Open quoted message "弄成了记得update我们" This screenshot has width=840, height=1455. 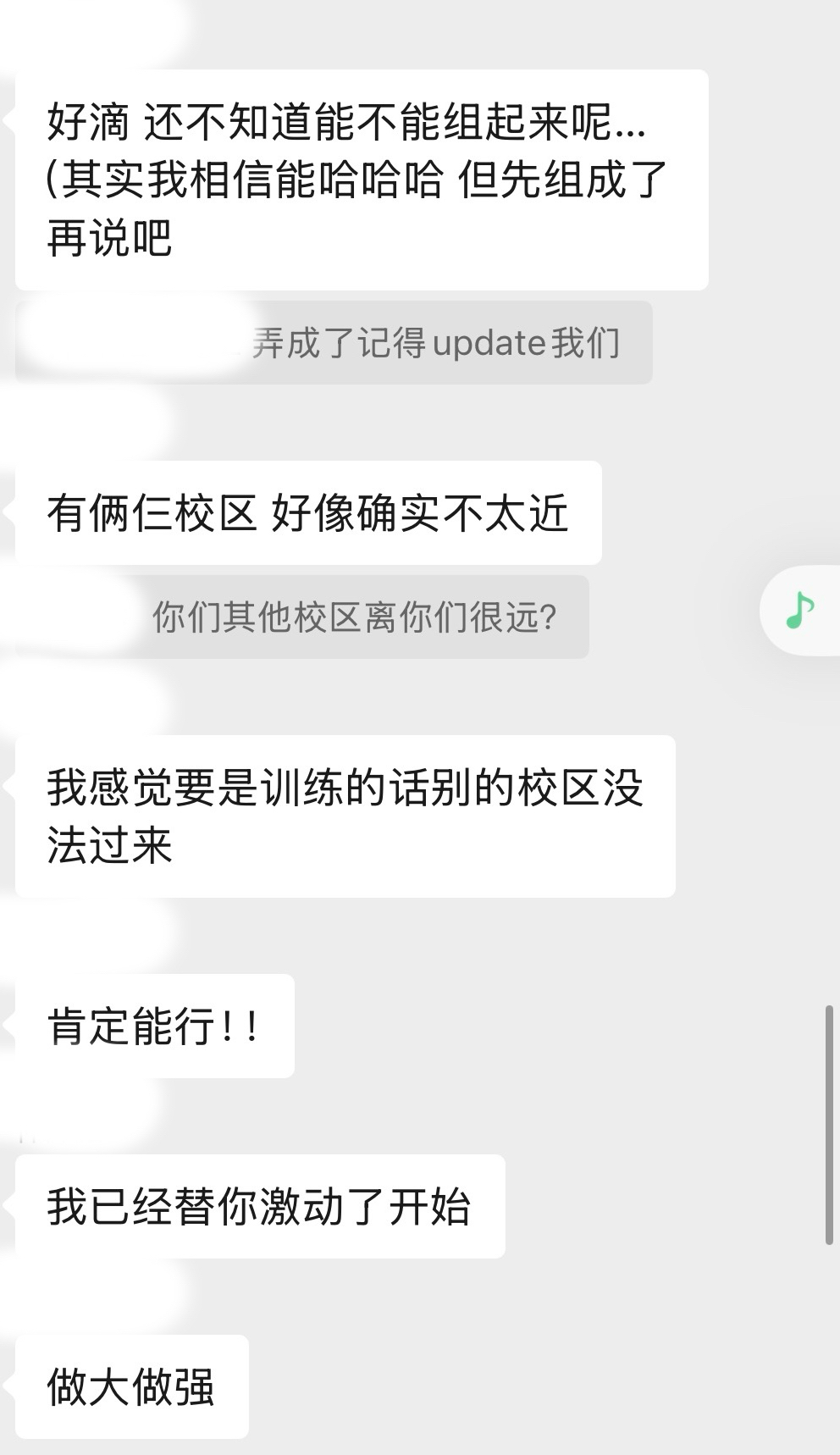[435, 343]
